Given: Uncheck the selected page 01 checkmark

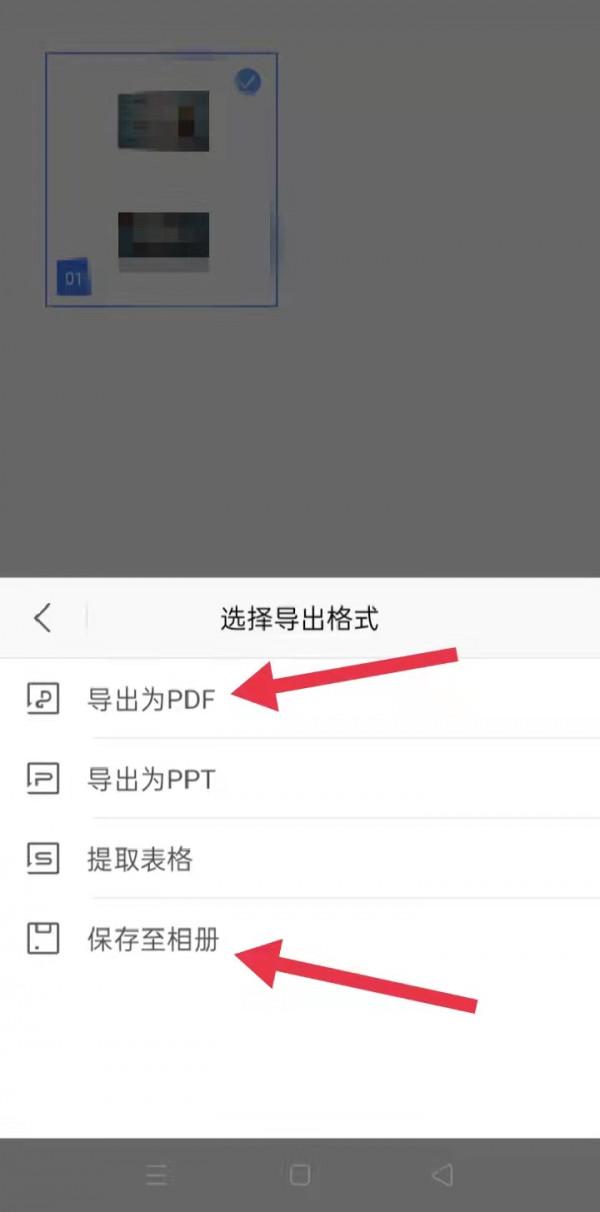Looking at the screenshot, I should (248, 82).
